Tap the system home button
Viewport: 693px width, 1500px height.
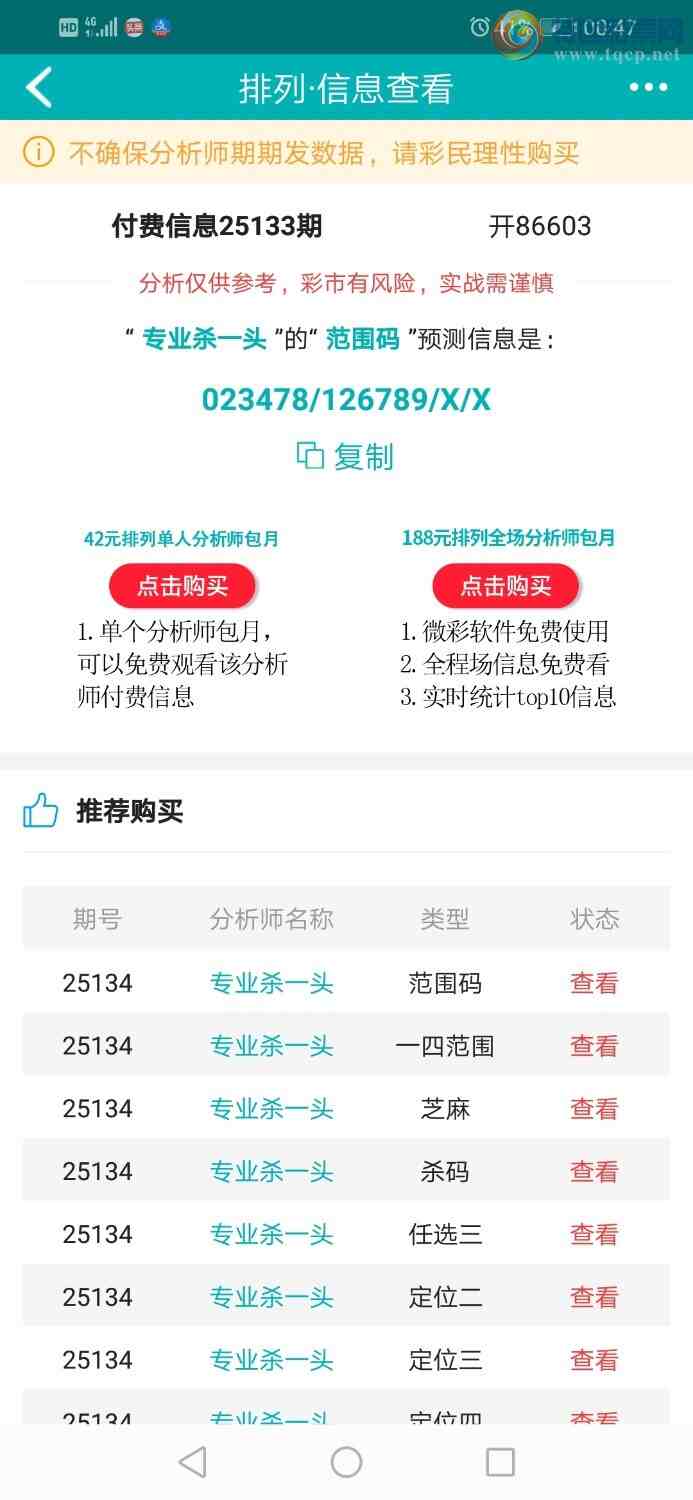pos(346,1462)
